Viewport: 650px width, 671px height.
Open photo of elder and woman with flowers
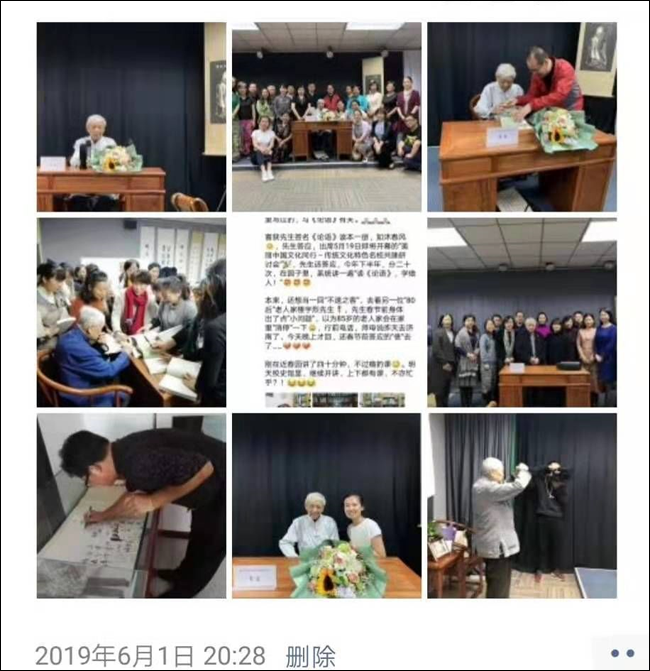(326, 505)
